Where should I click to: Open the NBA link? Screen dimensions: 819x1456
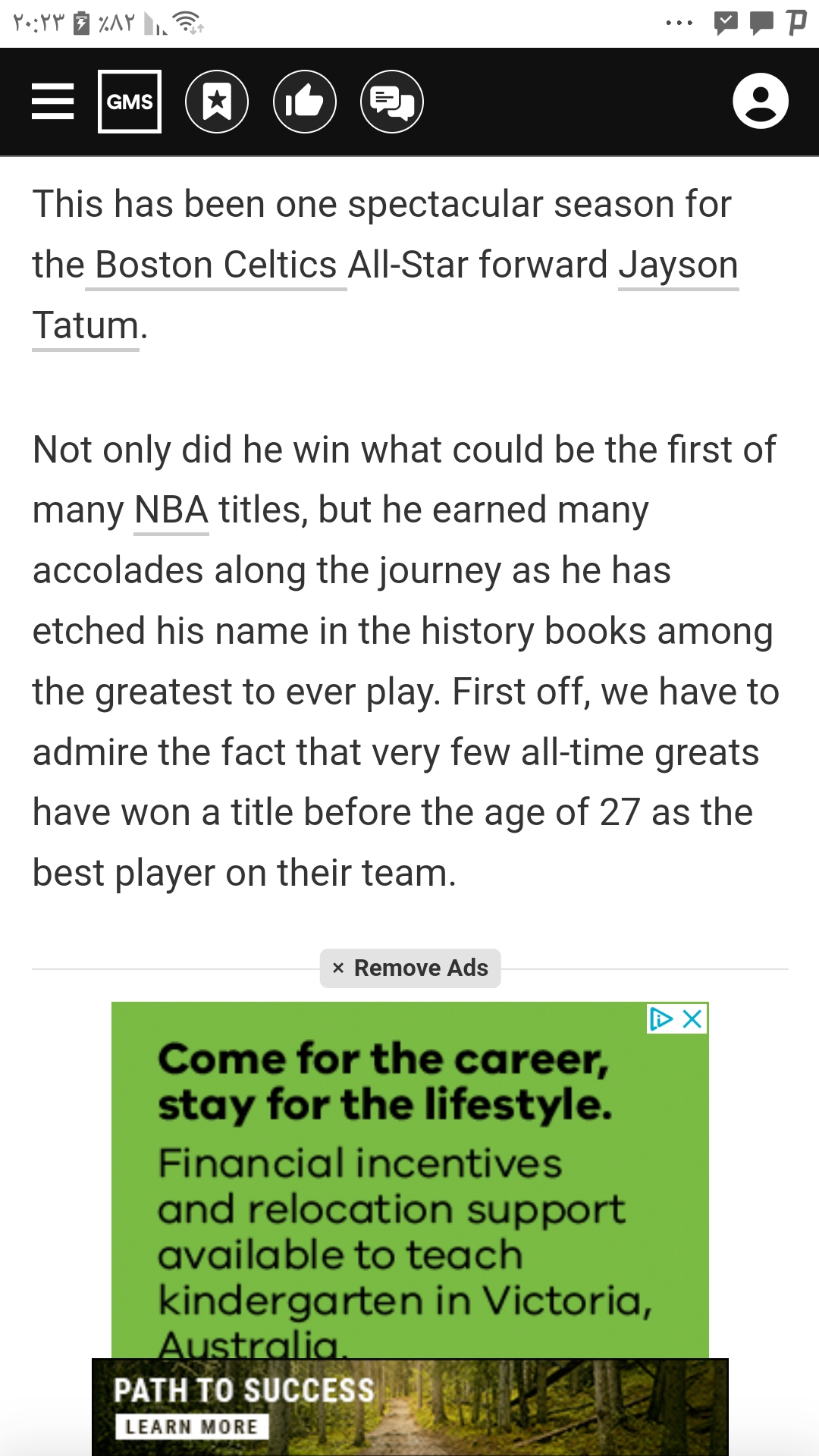point(171,510)
